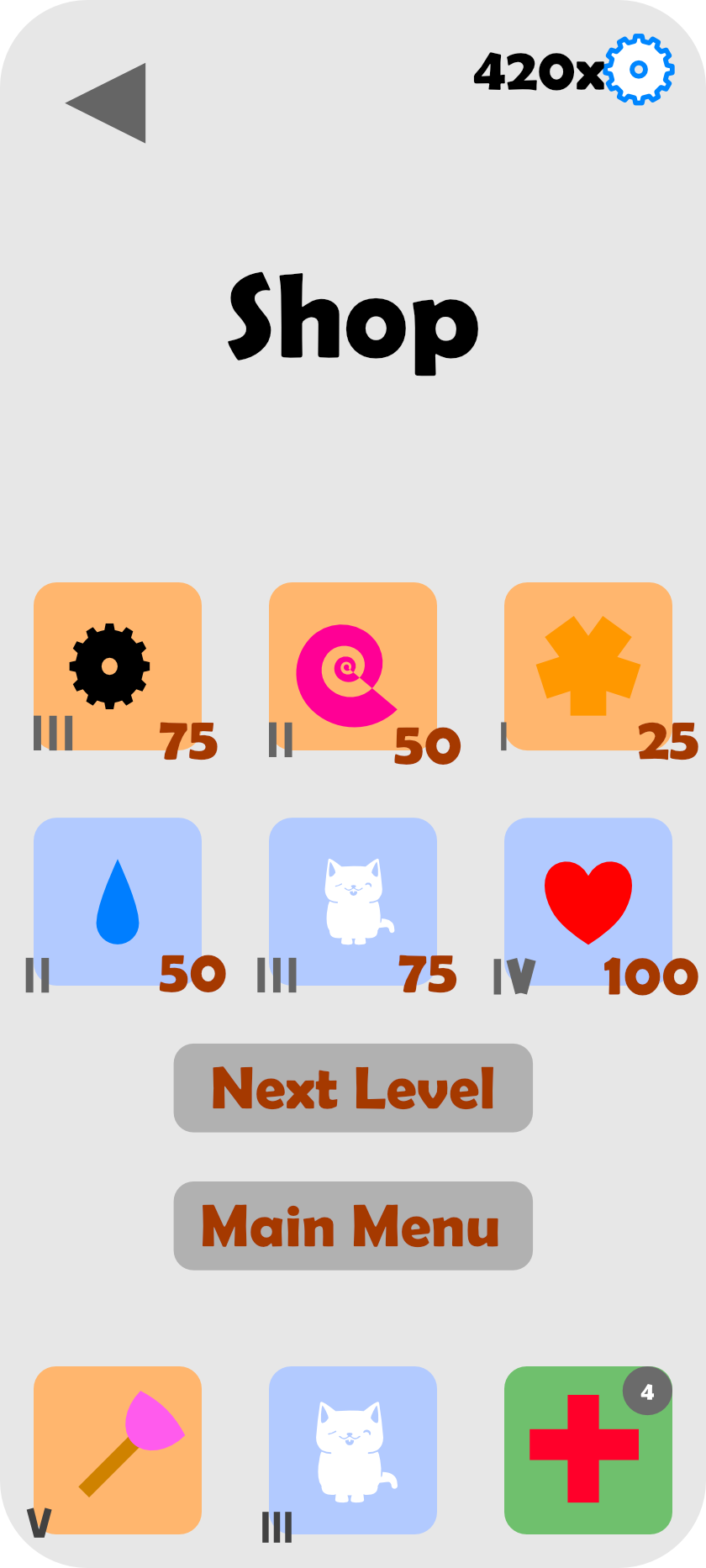
Task: Tap the equipped cat slot at bottom
Action: (353, 1450)
